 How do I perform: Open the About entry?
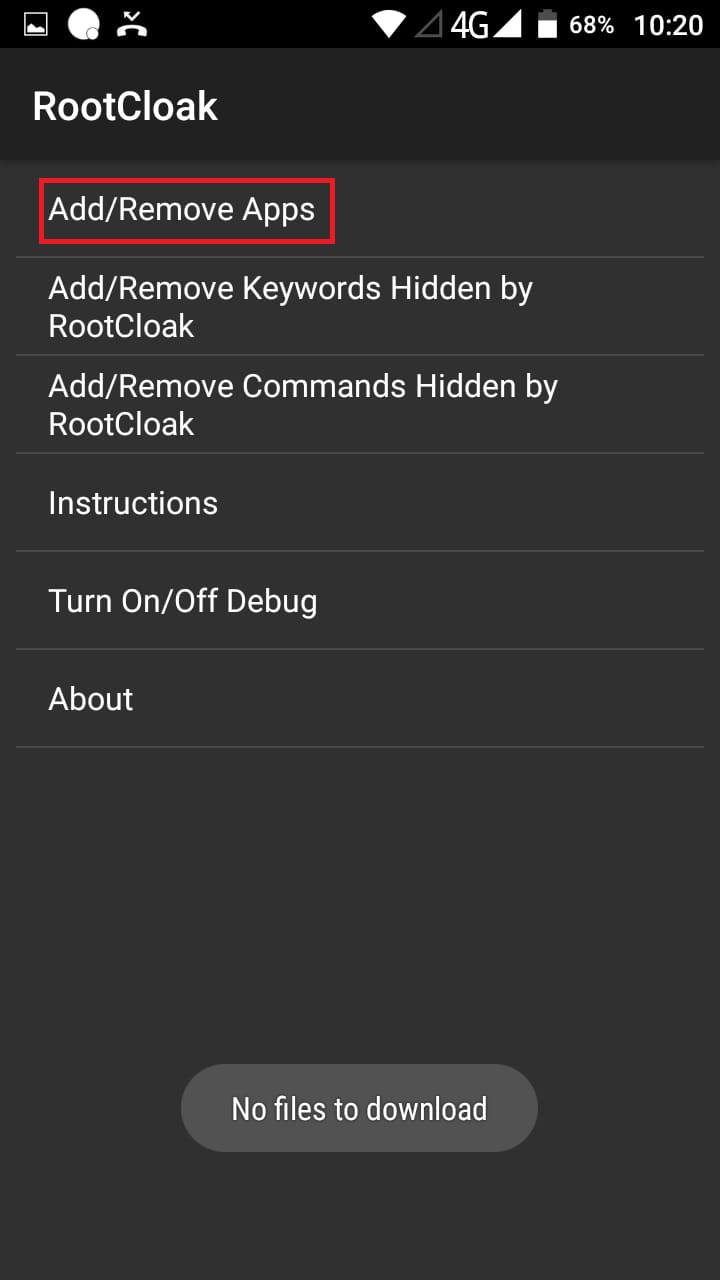[x=360, y=699]
